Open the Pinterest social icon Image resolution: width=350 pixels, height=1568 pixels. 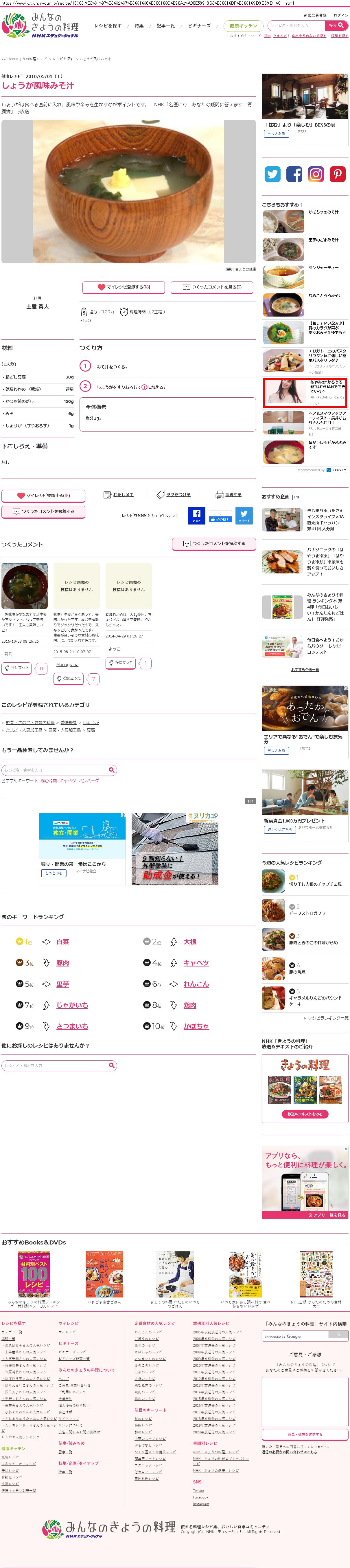click(x=337, y=174)
